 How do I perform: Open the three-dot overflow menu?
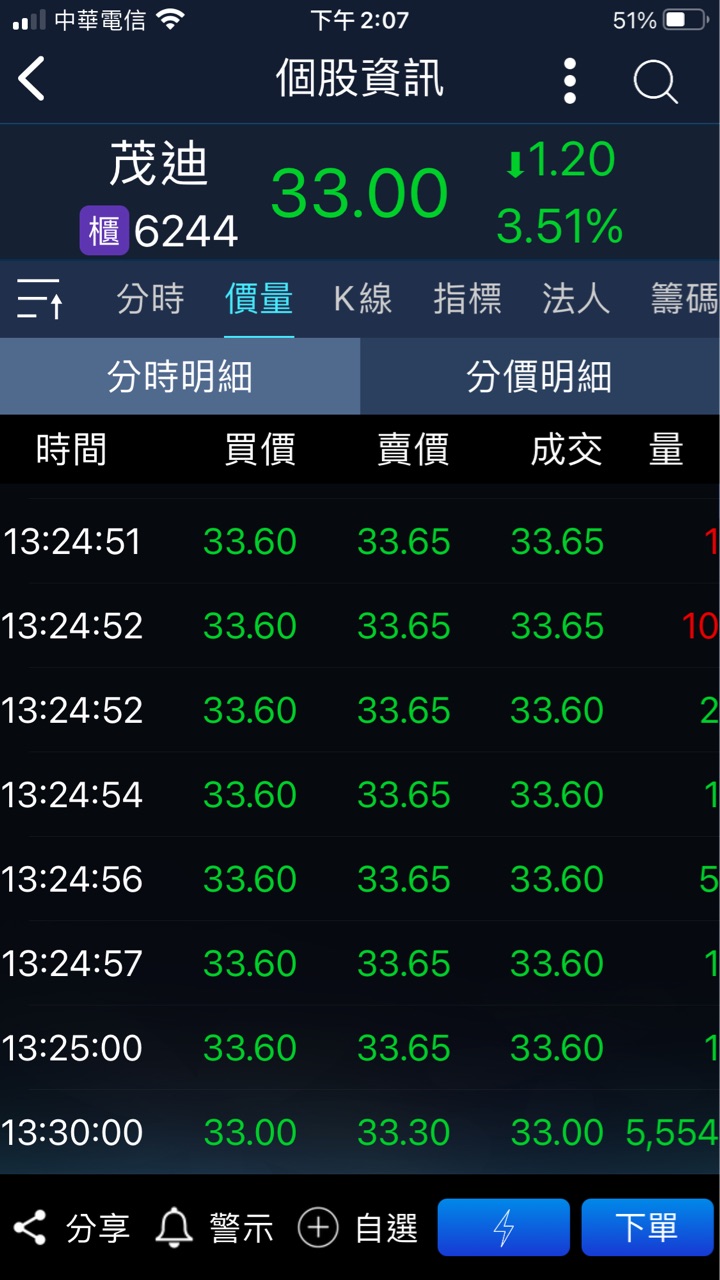569,80
